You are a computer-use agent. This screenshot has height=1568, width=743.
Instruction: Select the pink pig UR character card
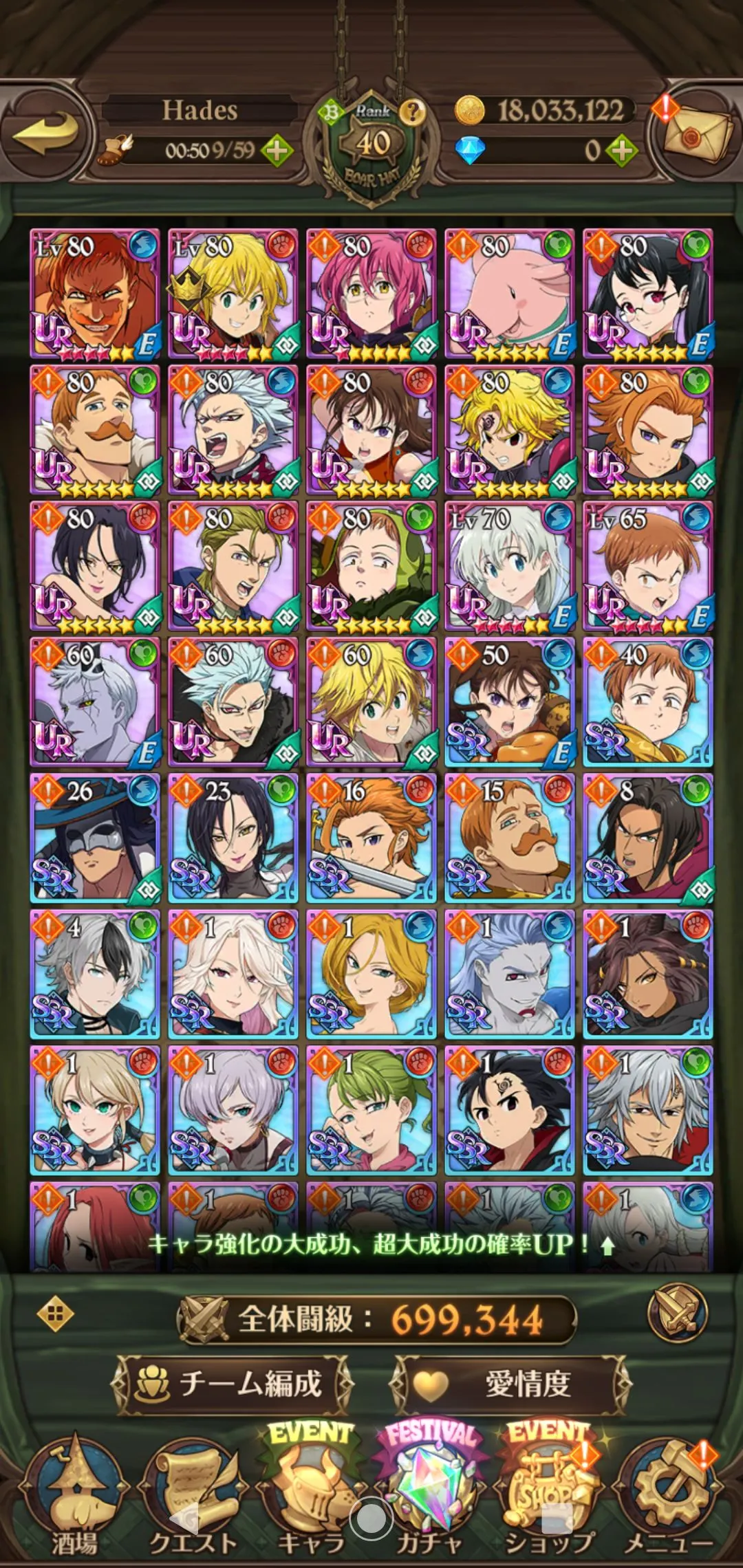(509, 294)
